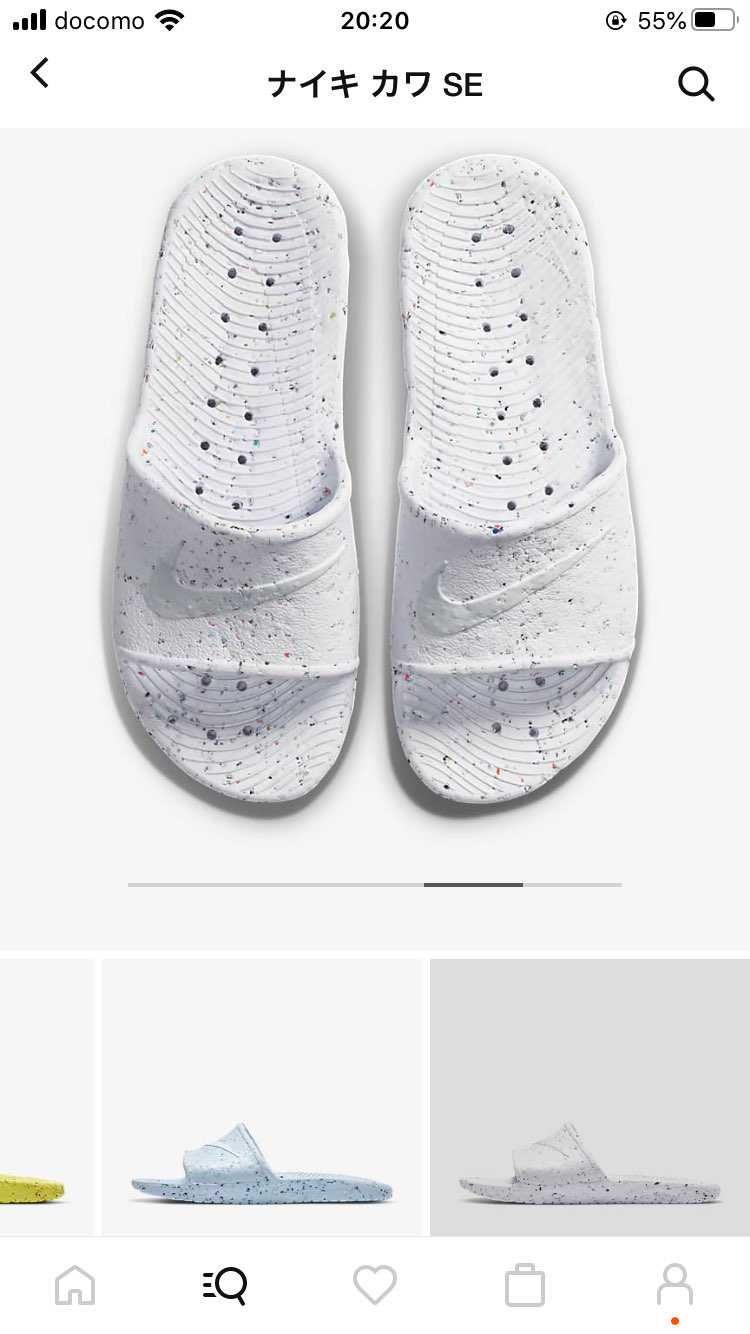This screenshot has height=1334, width=750.
Task: Open the shopping bag tab
Action: pyautogui.click(x=525, y=1285)
